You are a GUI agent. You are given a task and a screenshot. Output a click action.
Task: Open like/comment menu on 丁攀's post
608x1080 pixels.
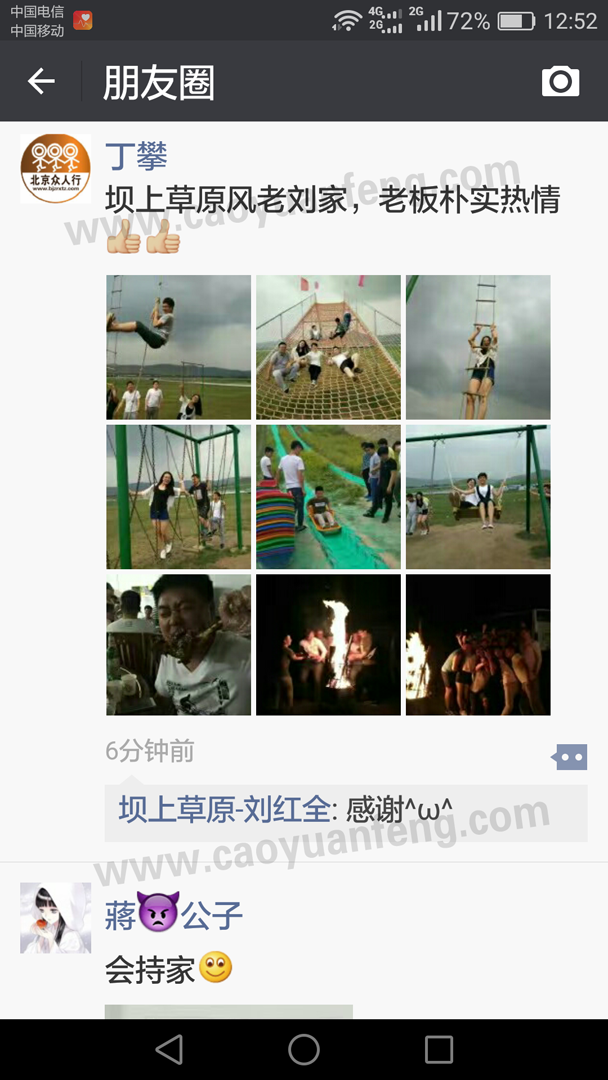(569, 757)
